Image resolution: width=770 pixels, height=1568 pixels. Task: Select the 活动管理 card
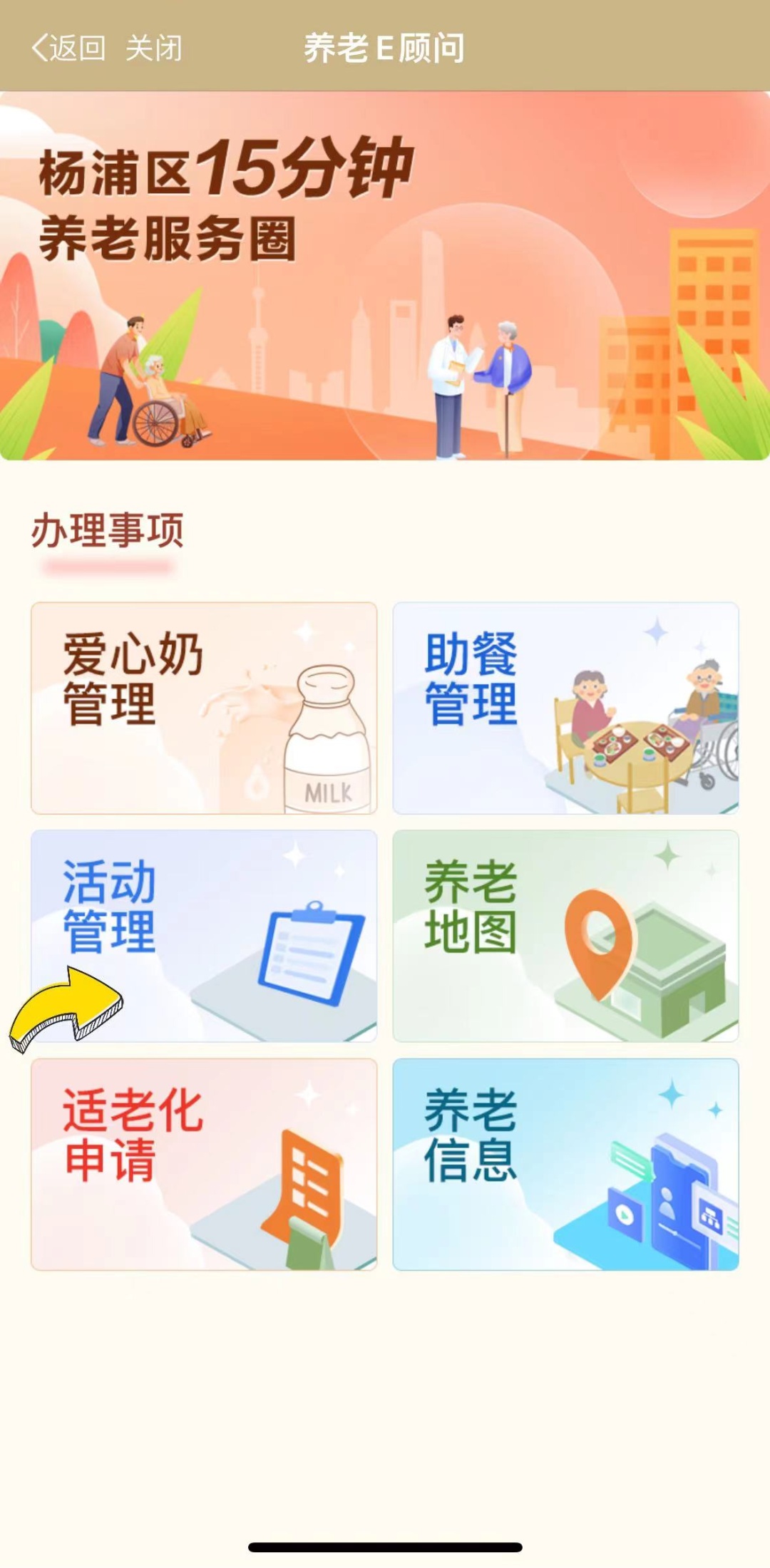point(204,935)
